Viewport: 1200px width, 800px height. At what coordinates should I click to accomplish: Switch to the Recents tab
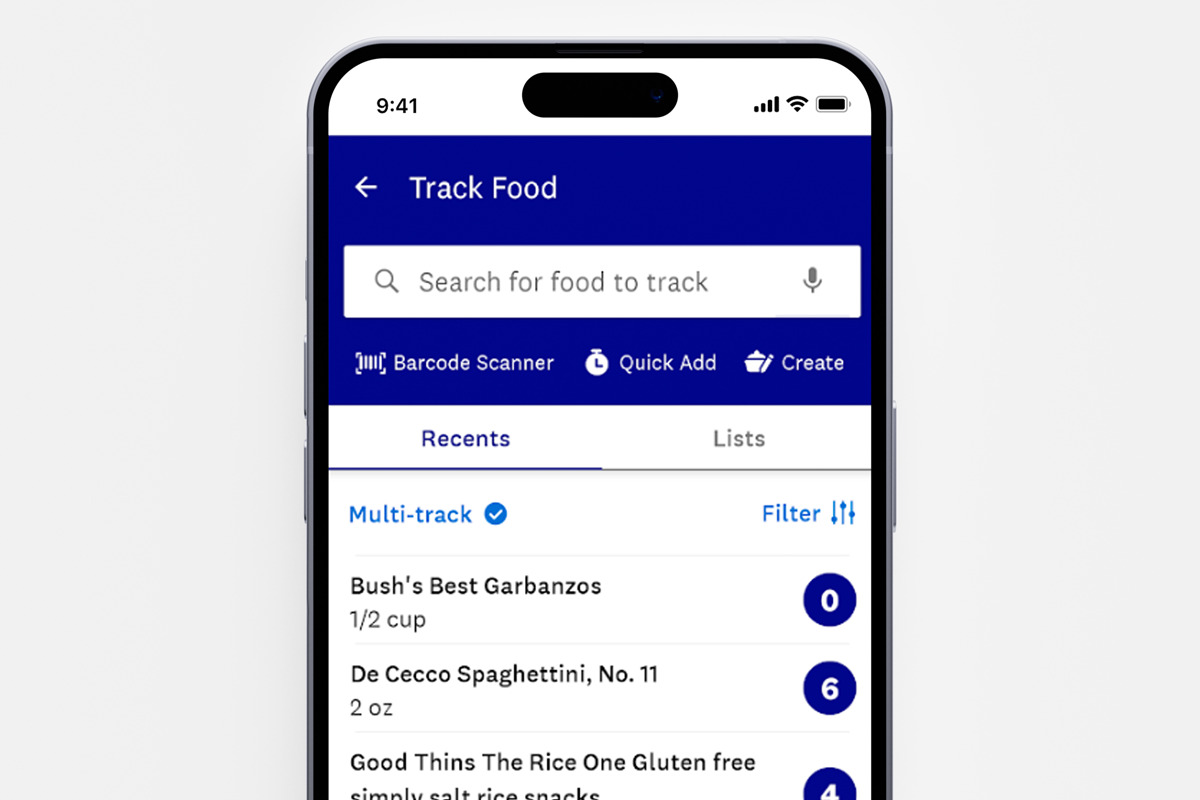(465, 439)
